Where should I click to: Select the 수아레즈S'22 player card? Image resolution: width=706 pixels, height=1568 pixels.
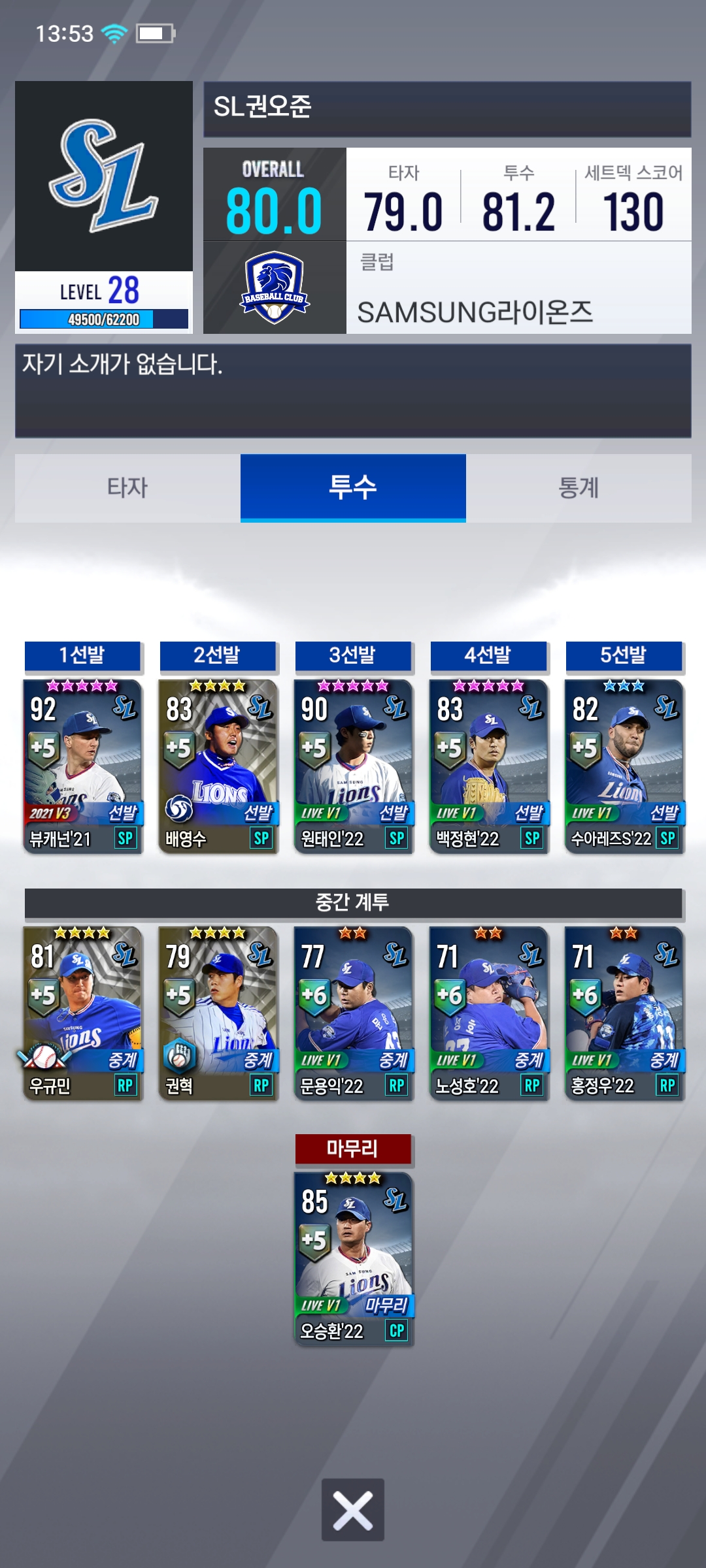(x=624, y=766)
